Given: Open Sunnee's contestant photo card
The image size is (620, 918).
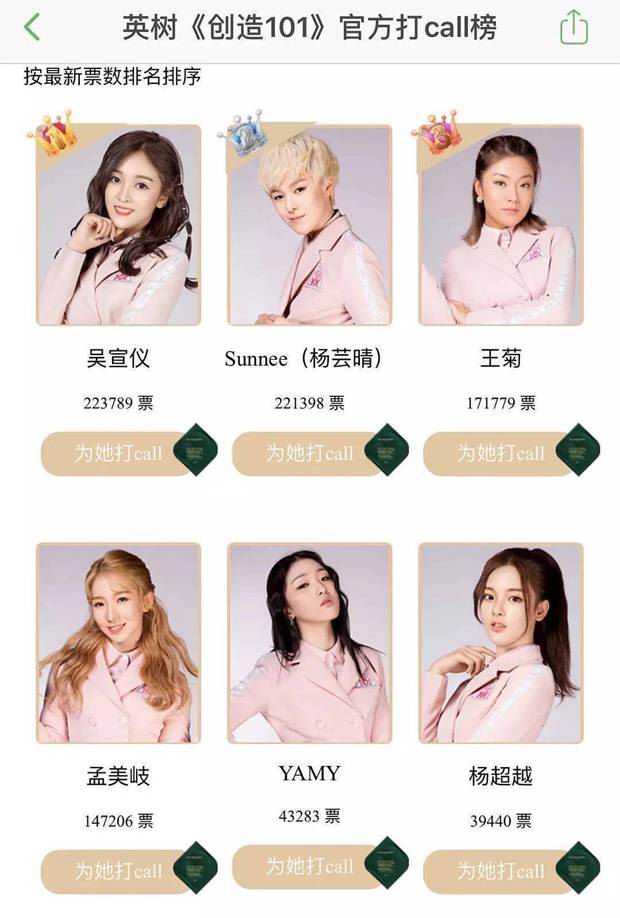Looking at the screenshot, I should (309, 227).
